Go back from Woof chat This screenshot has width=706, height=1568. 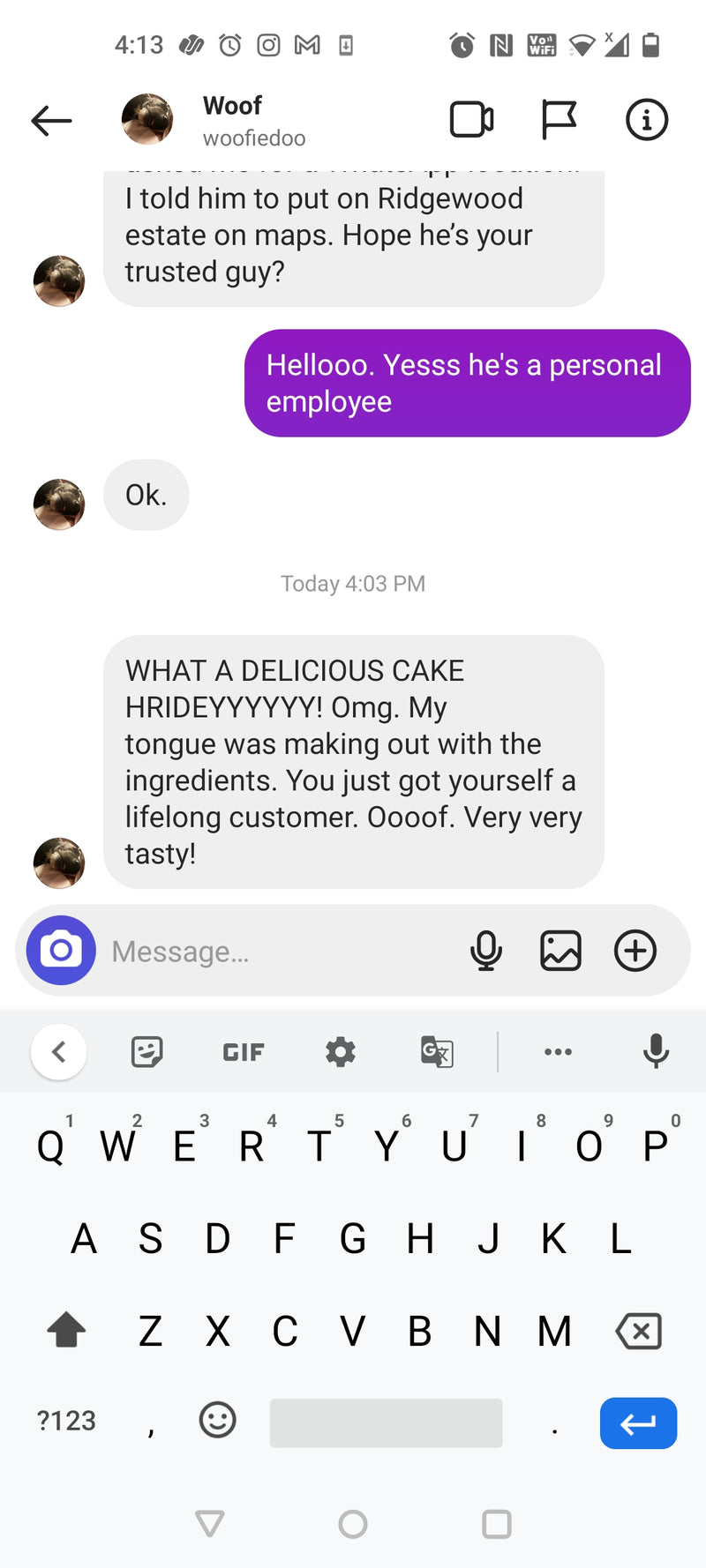(51, 121)
